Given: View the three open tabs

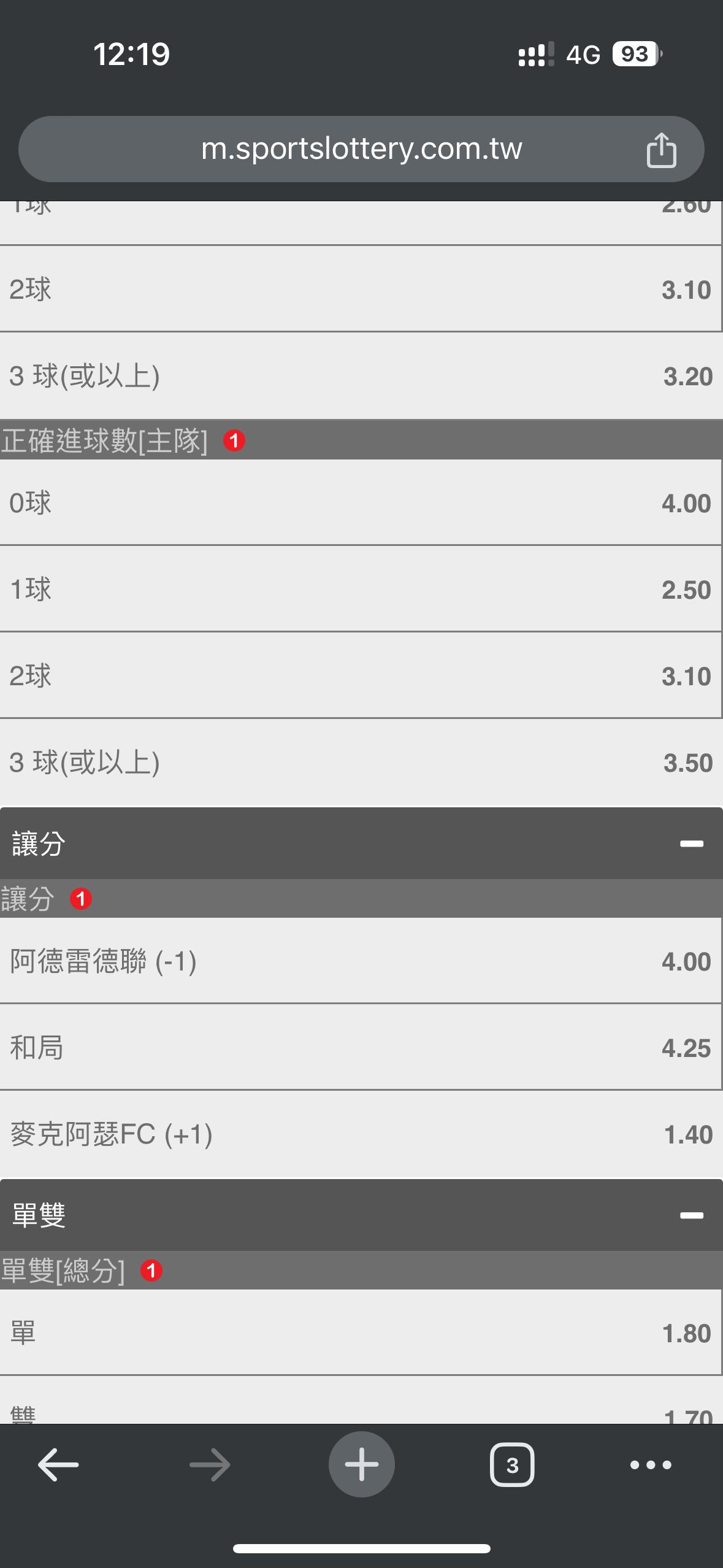Looking at the screenshot, I should pos(512,1465).
